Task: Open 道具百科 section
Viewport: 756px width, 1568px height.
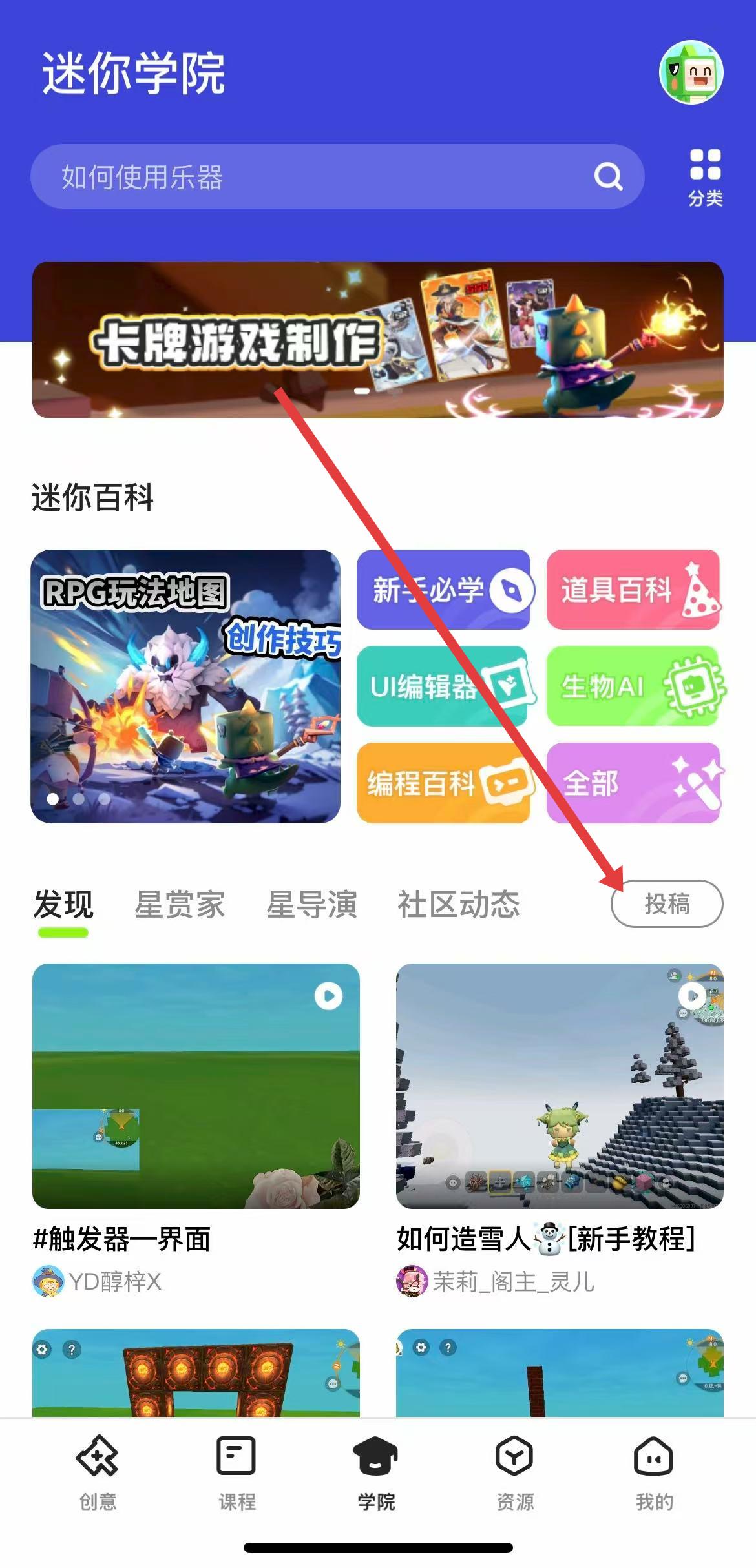Action: (633, 589)
